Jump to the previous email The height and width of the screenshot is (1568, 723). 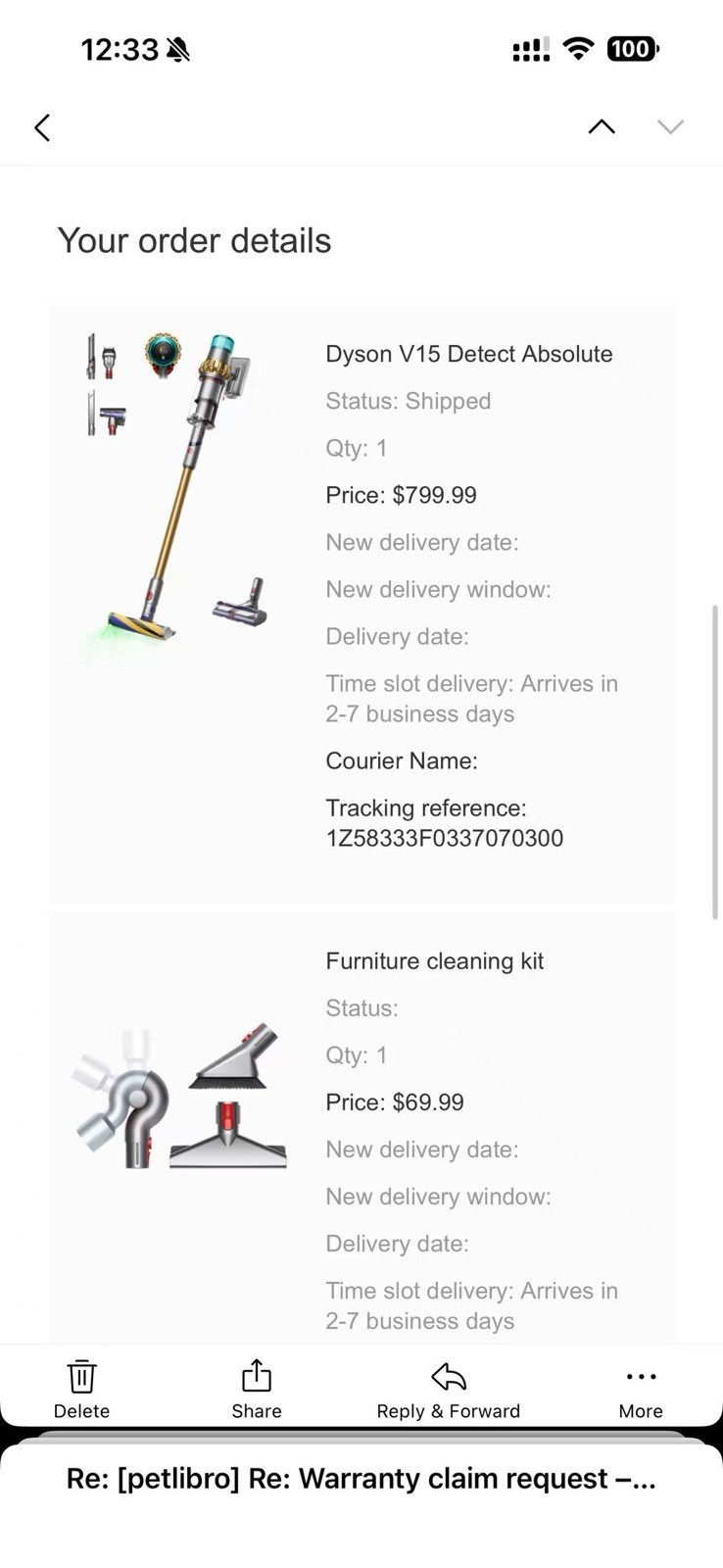click(x=602, y=126)
